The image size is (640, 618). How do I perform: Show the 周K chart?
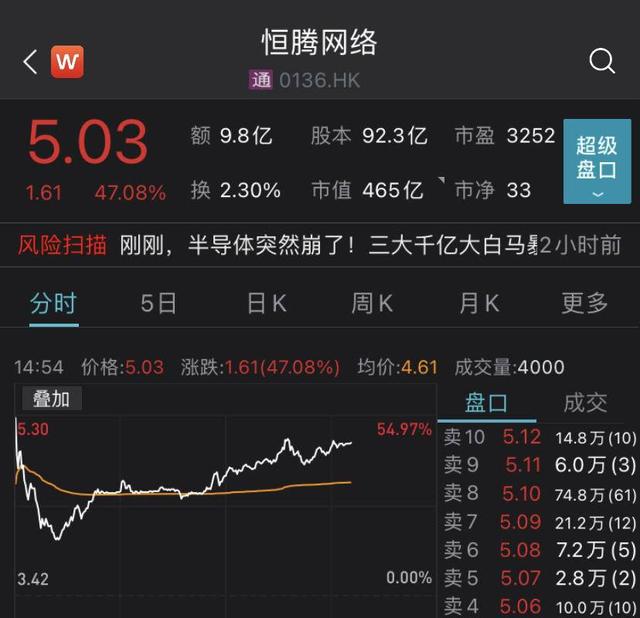click(x=372, y=303)
